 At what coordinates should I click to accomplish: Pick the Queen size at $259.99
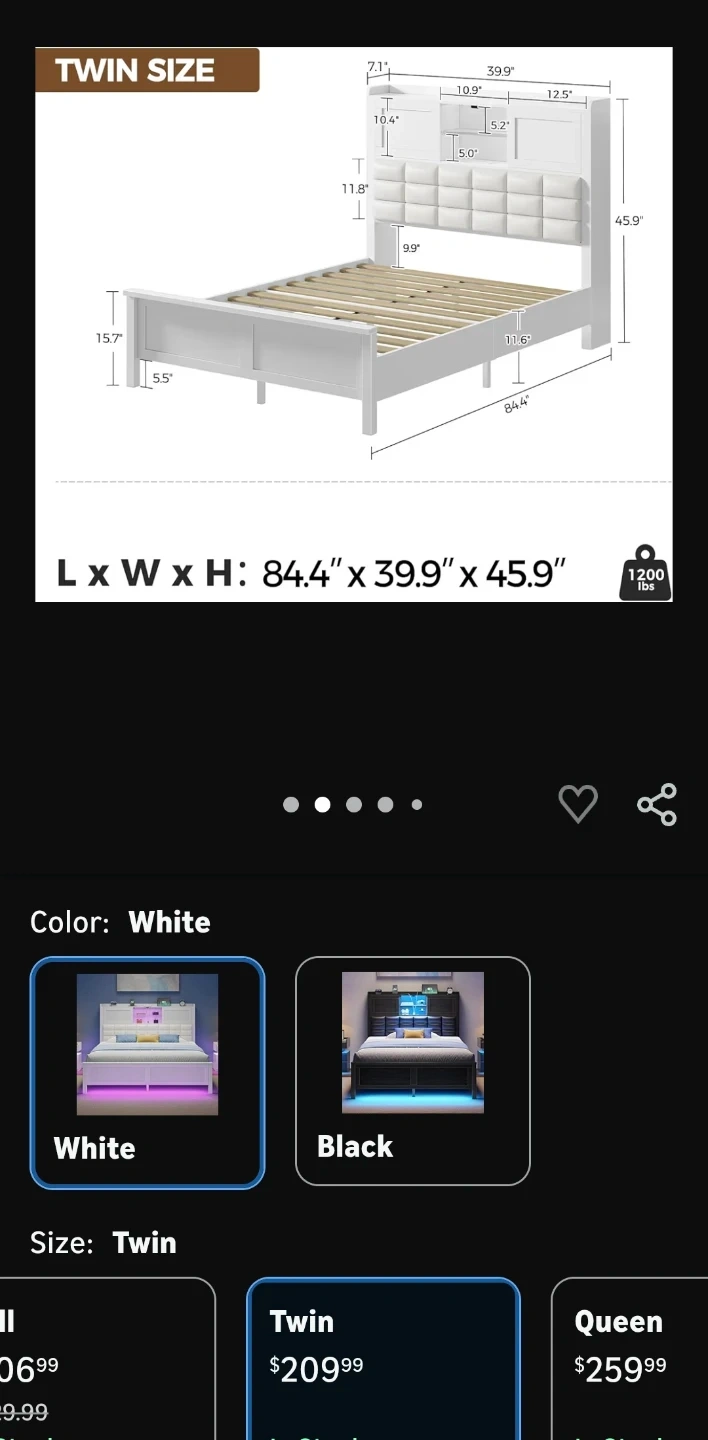tap(630, 1358)
